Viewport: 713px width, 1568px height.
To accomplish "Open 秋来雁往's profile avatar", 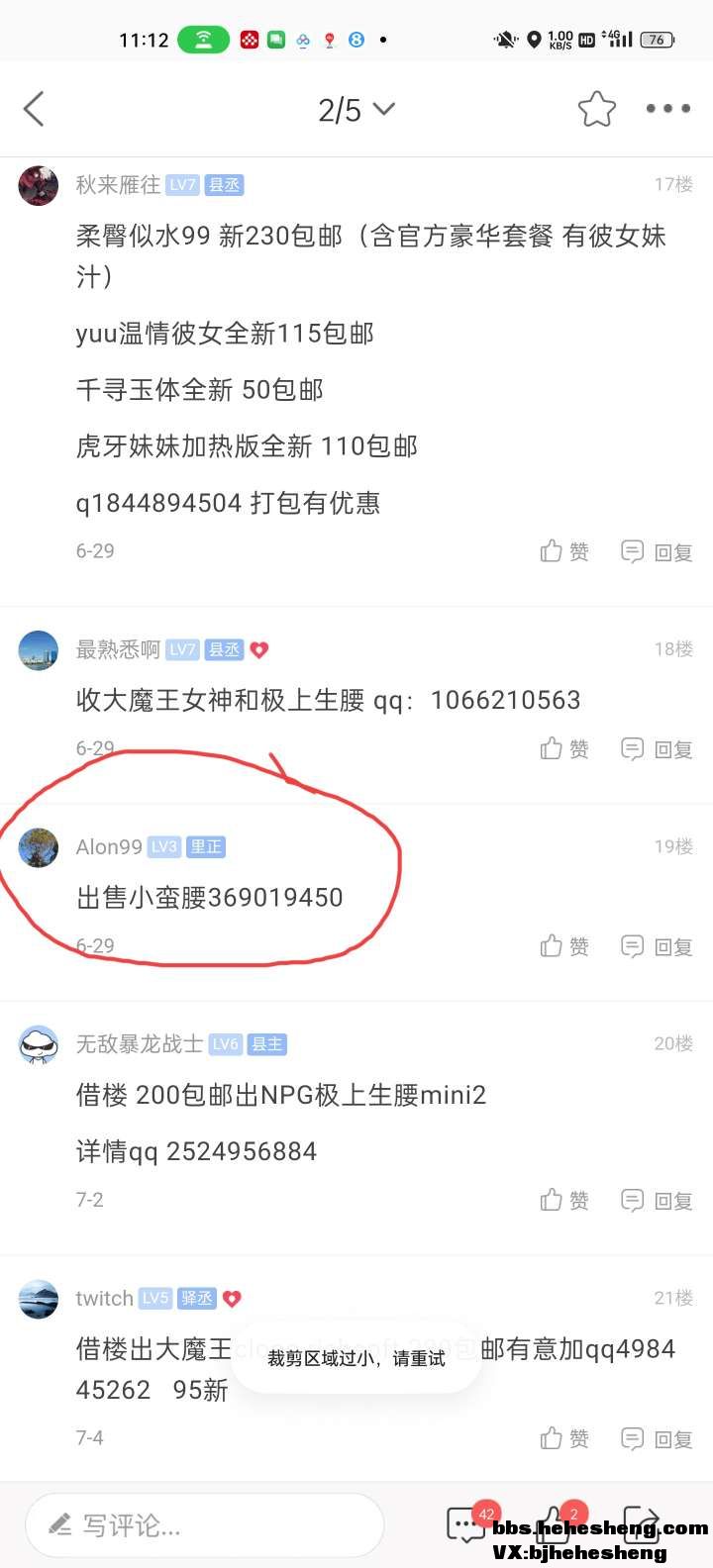I will point(39,185).
